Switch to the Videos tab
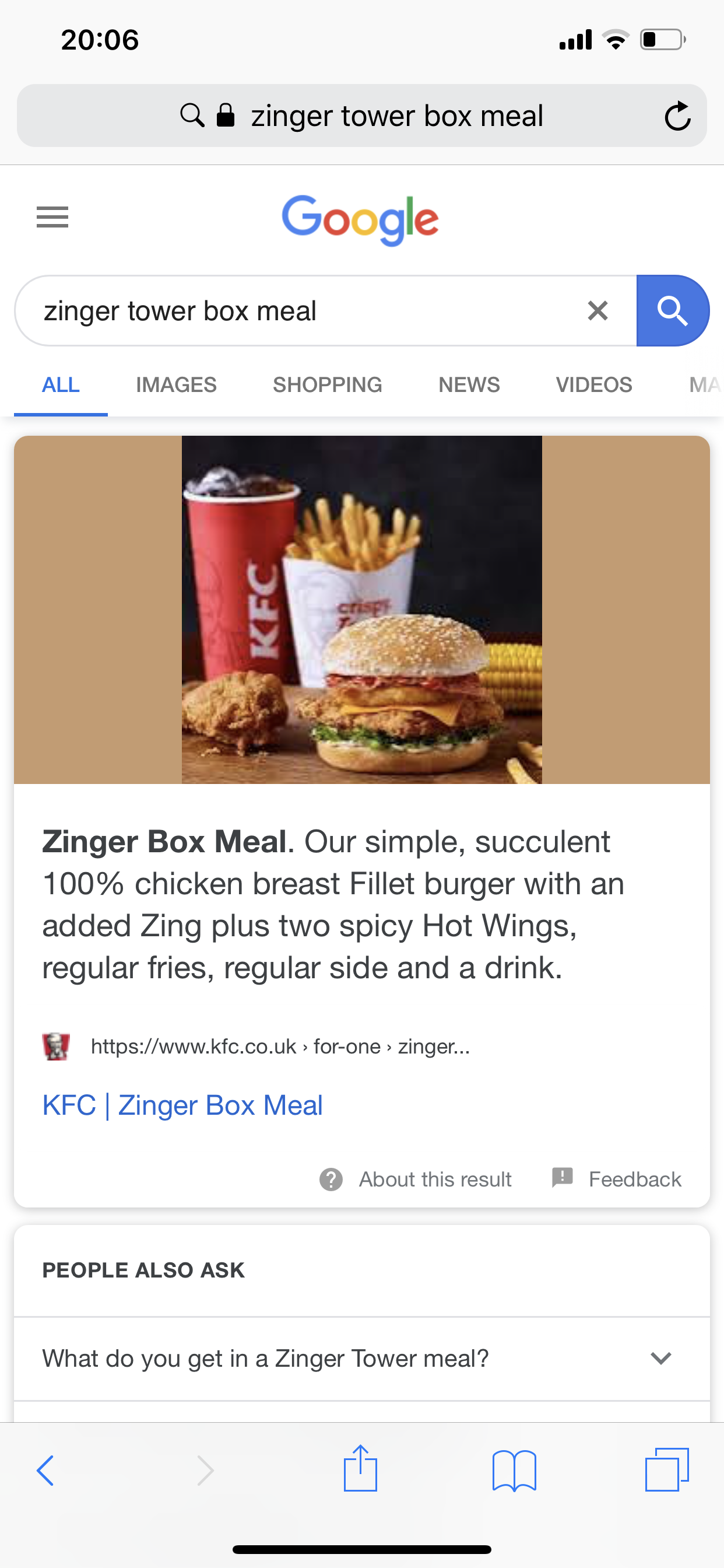Viewport: 724px width, 1568px height. pos(594,384)
